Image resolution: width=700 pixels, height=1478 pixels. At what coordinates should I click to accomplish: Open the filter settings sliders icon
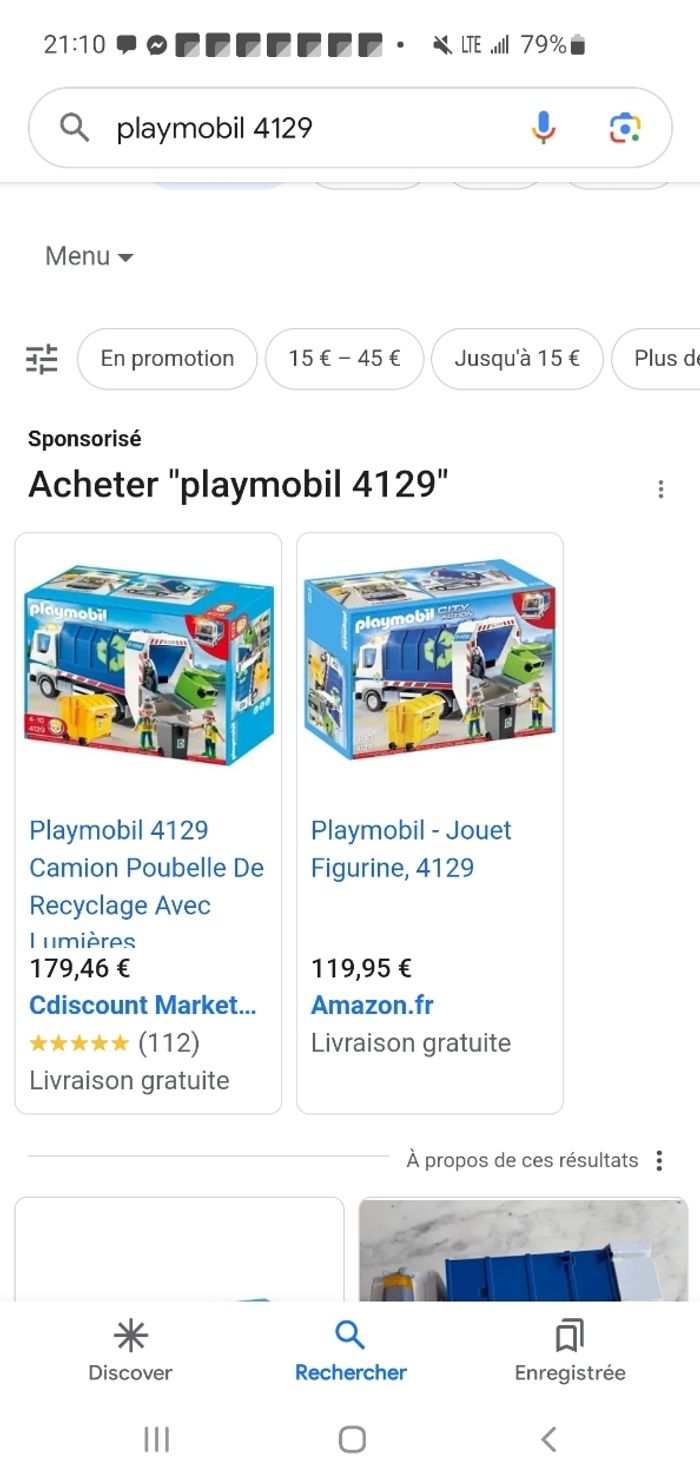pyautogui.click(x=42, y=358)
